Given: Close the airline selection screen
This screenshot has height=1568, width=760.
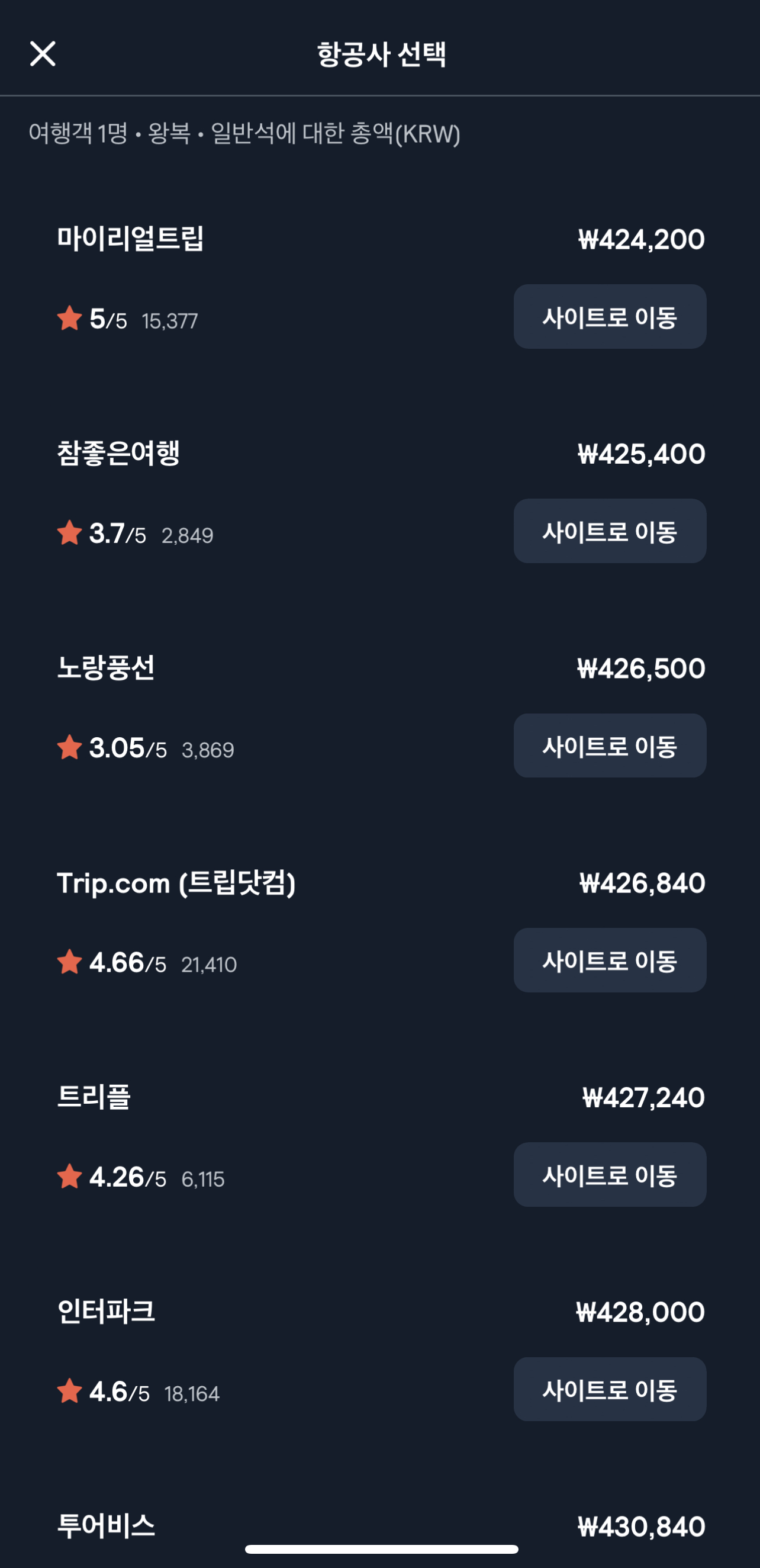Looking at the screenshot, I should coord(43,53).
